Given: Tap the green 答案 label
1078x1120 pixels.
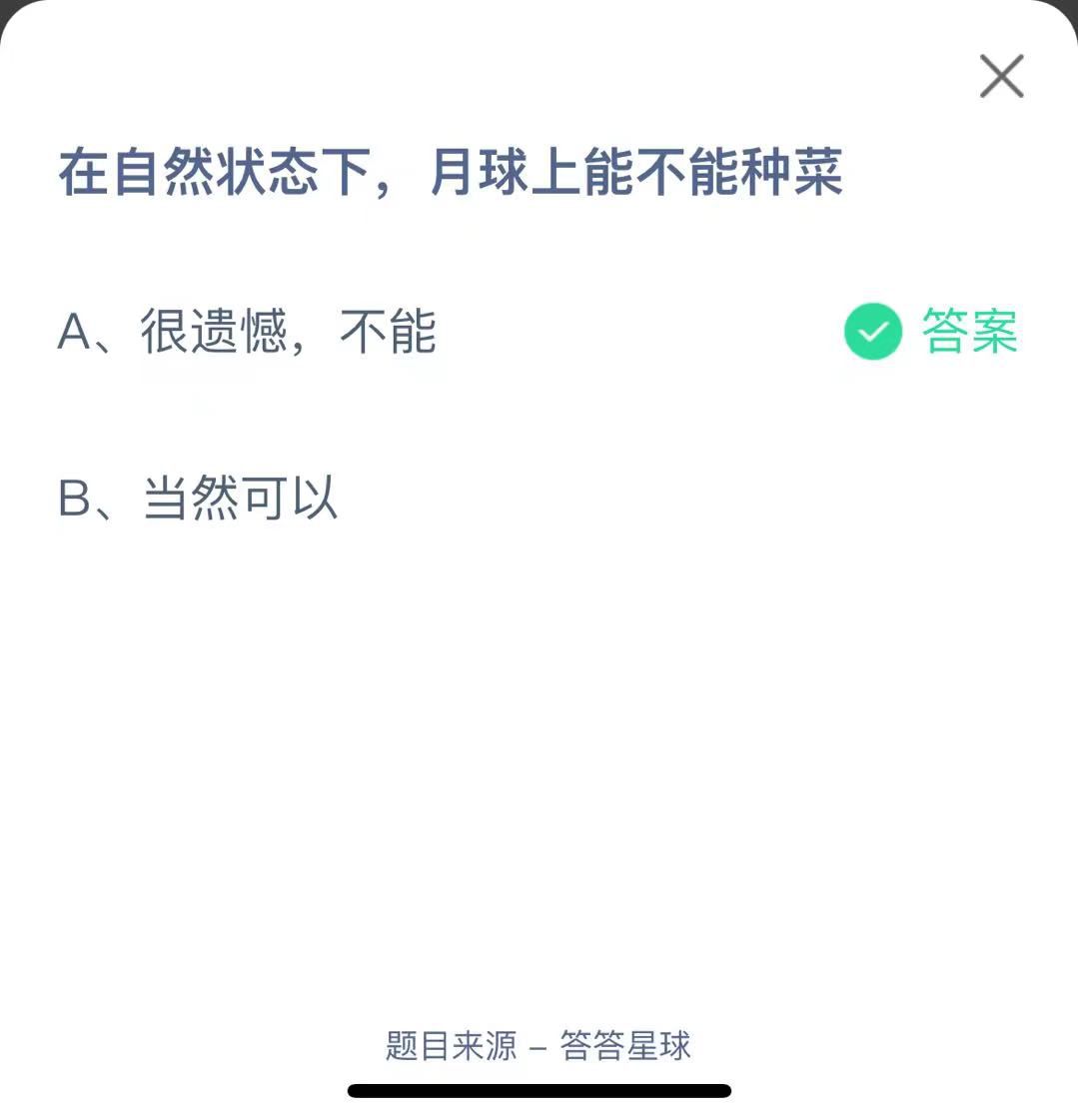Looking at the screenshot, I should pyautogui.click(x=968, y=332).
